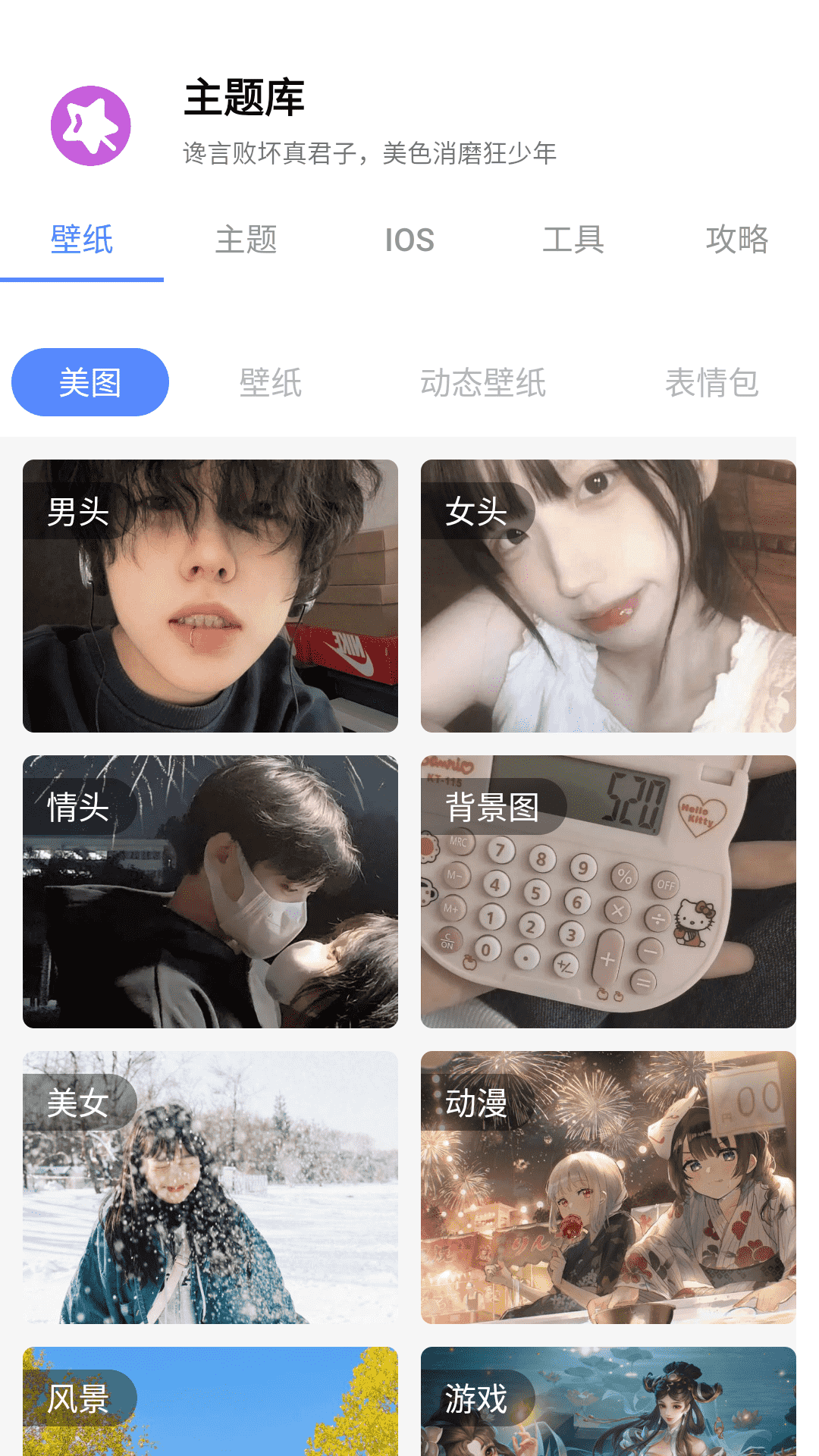Screen dimensions: 819x1456
Task: Open the 男头 avatar collection
Action: pyautogui.click(x=210, y=596)
